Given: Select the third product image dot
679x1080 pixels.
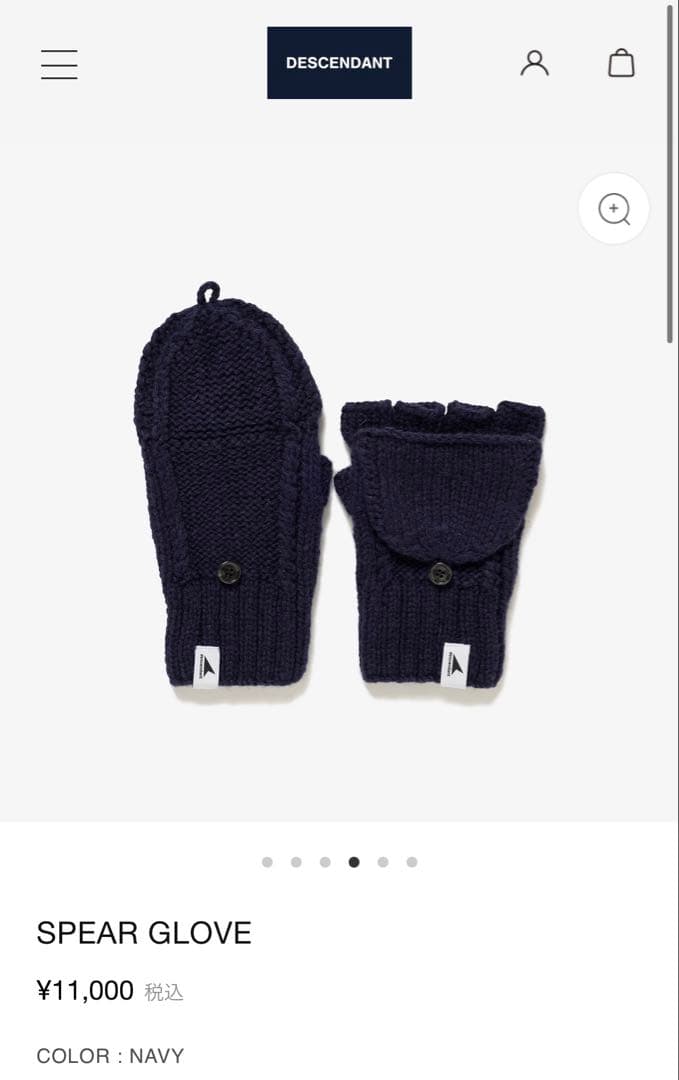Looking at the screenshot, I should pyautogui.click(x=325, y=862).
